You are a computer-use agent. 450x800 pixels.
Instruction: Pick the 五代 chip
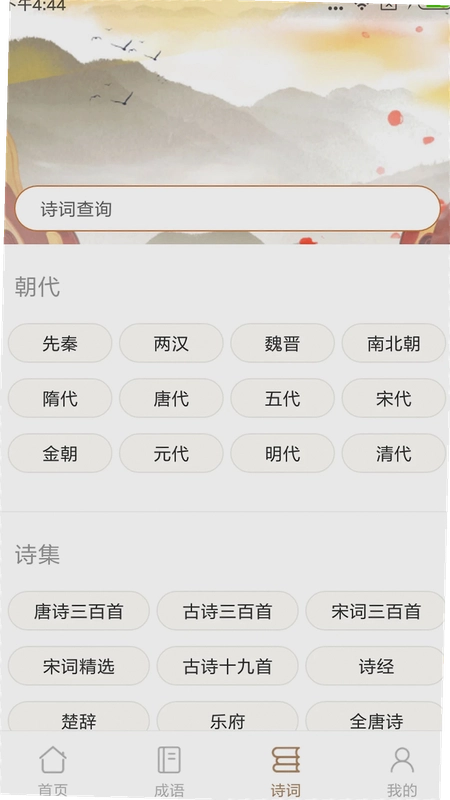[x=283, y=398]
